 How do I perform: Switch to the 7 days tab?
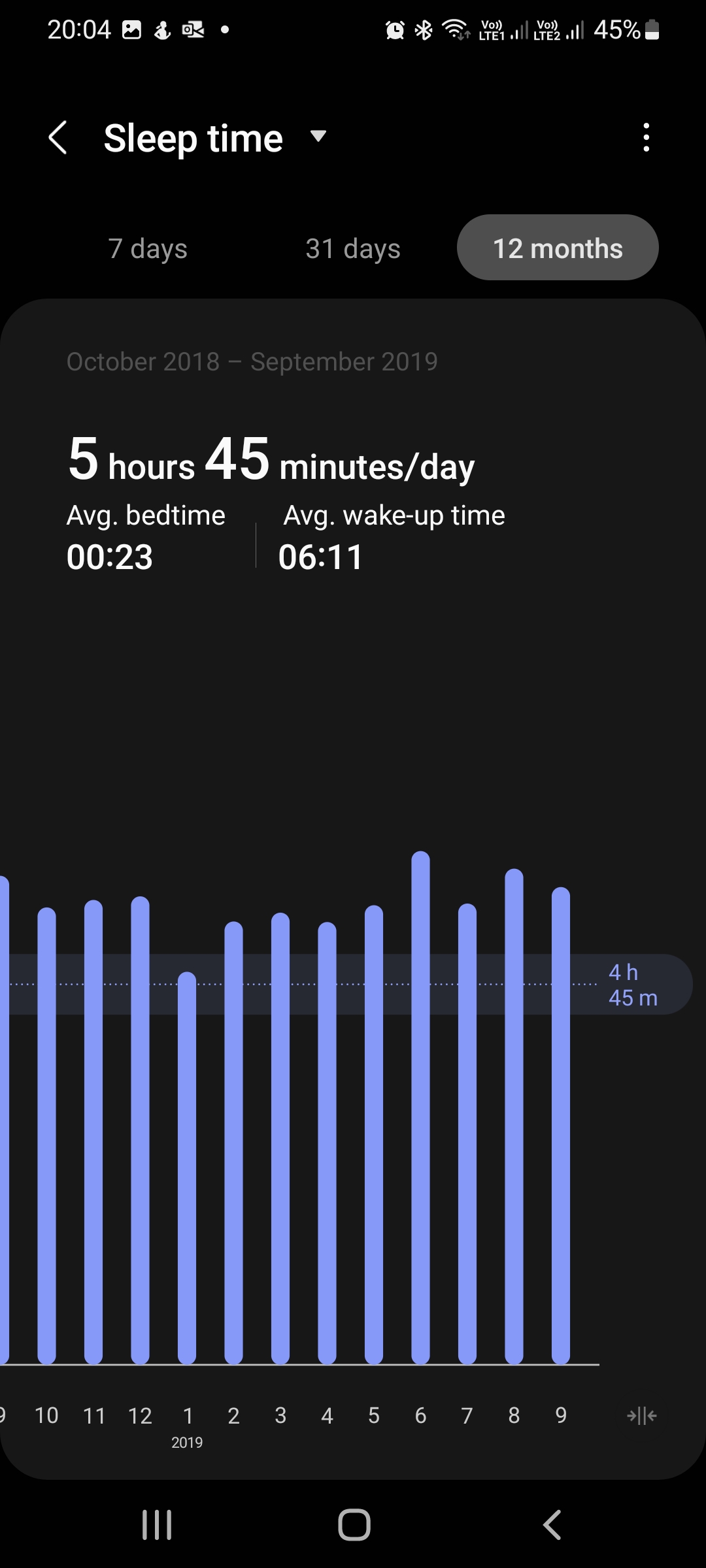pos(148,248)
